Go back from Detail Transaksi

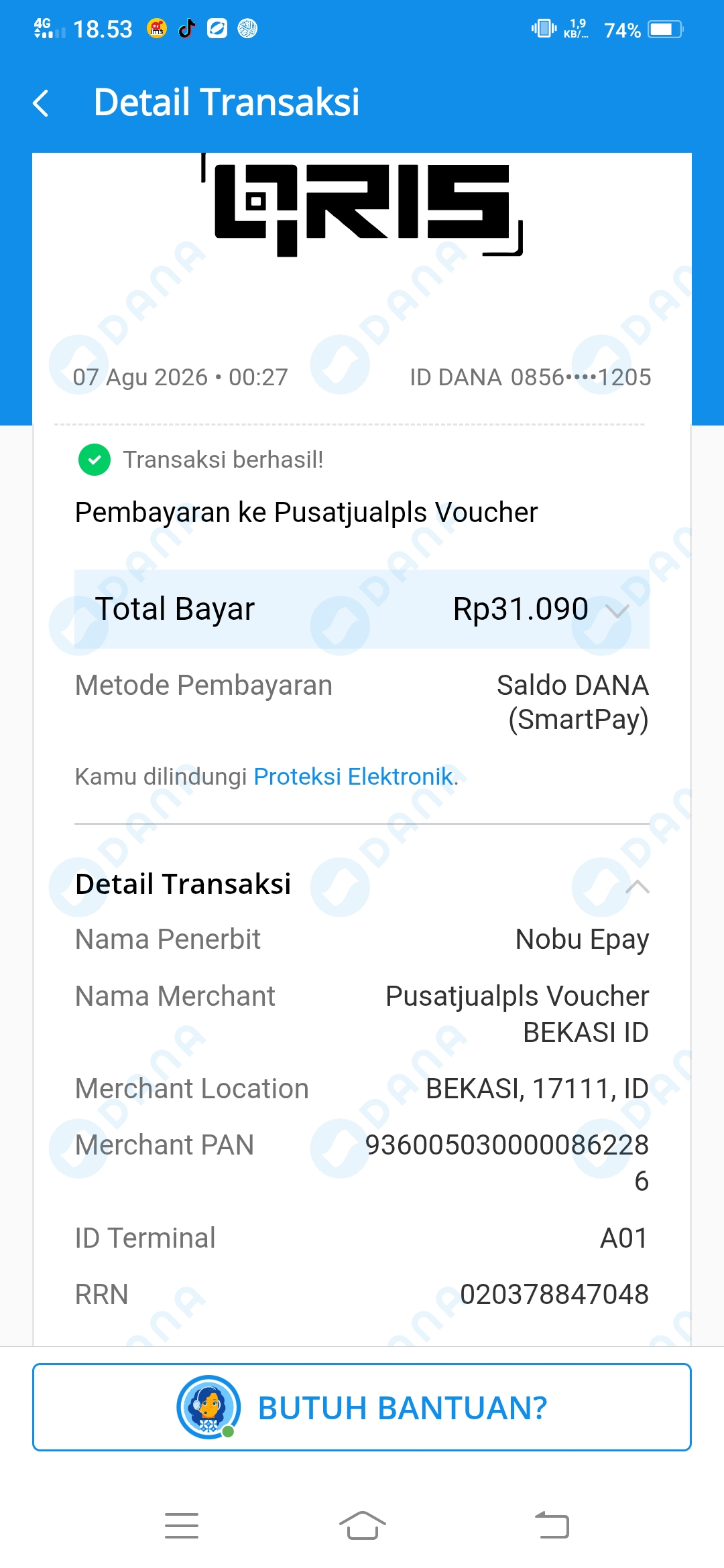click(x=42, y=103)
